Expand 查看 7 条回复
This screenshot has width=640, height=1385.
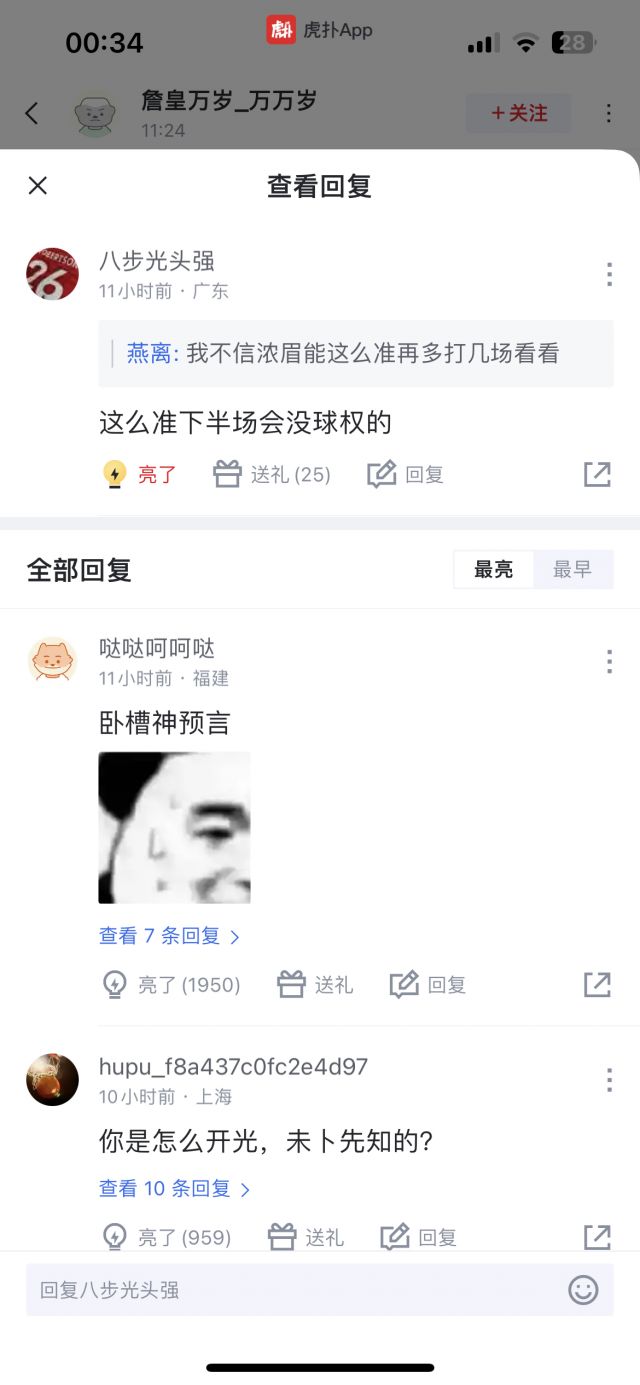[x=169, y=936]
